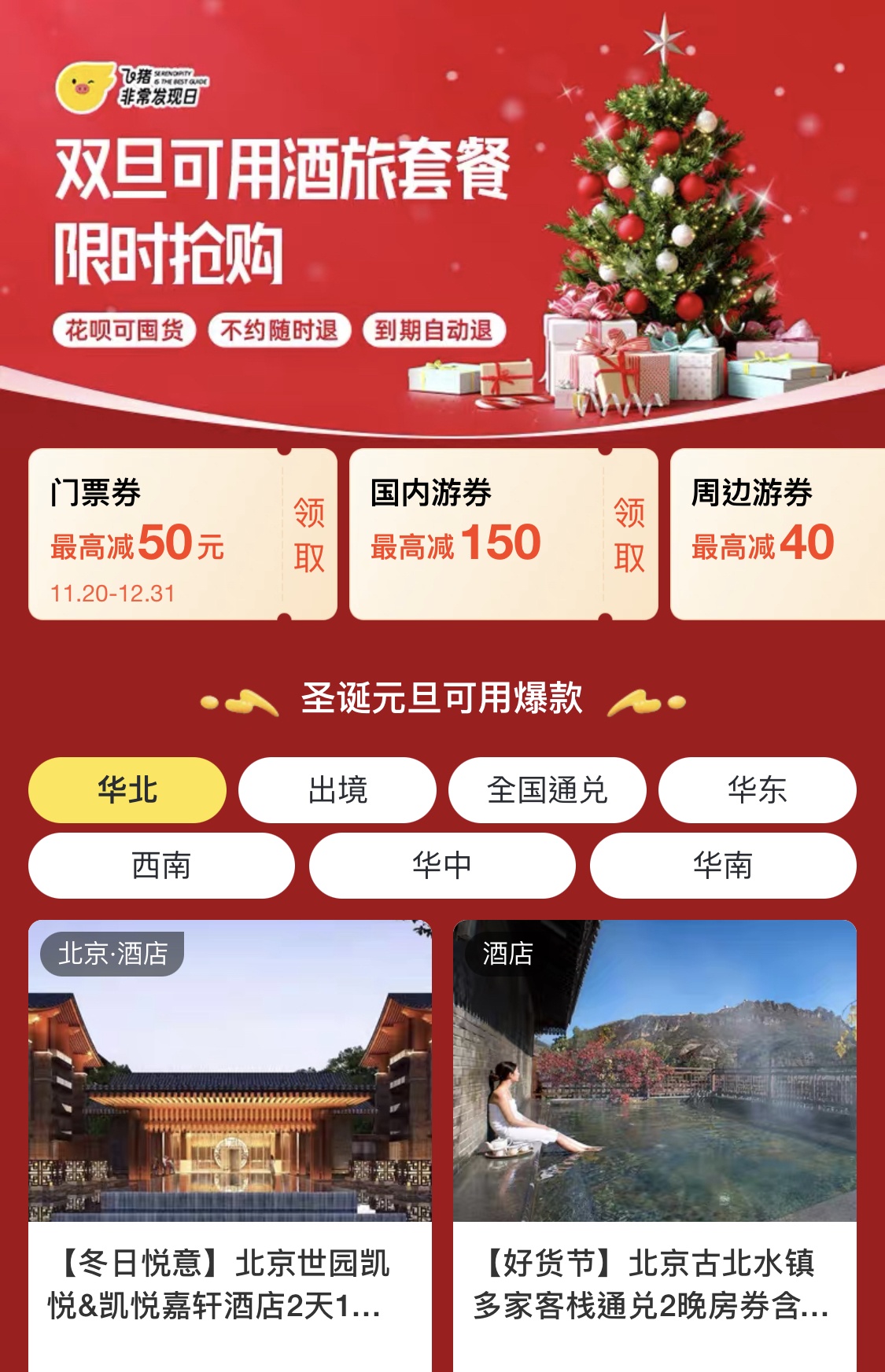Switch to the 全国通兑 tab

click(x=548, y=790)
